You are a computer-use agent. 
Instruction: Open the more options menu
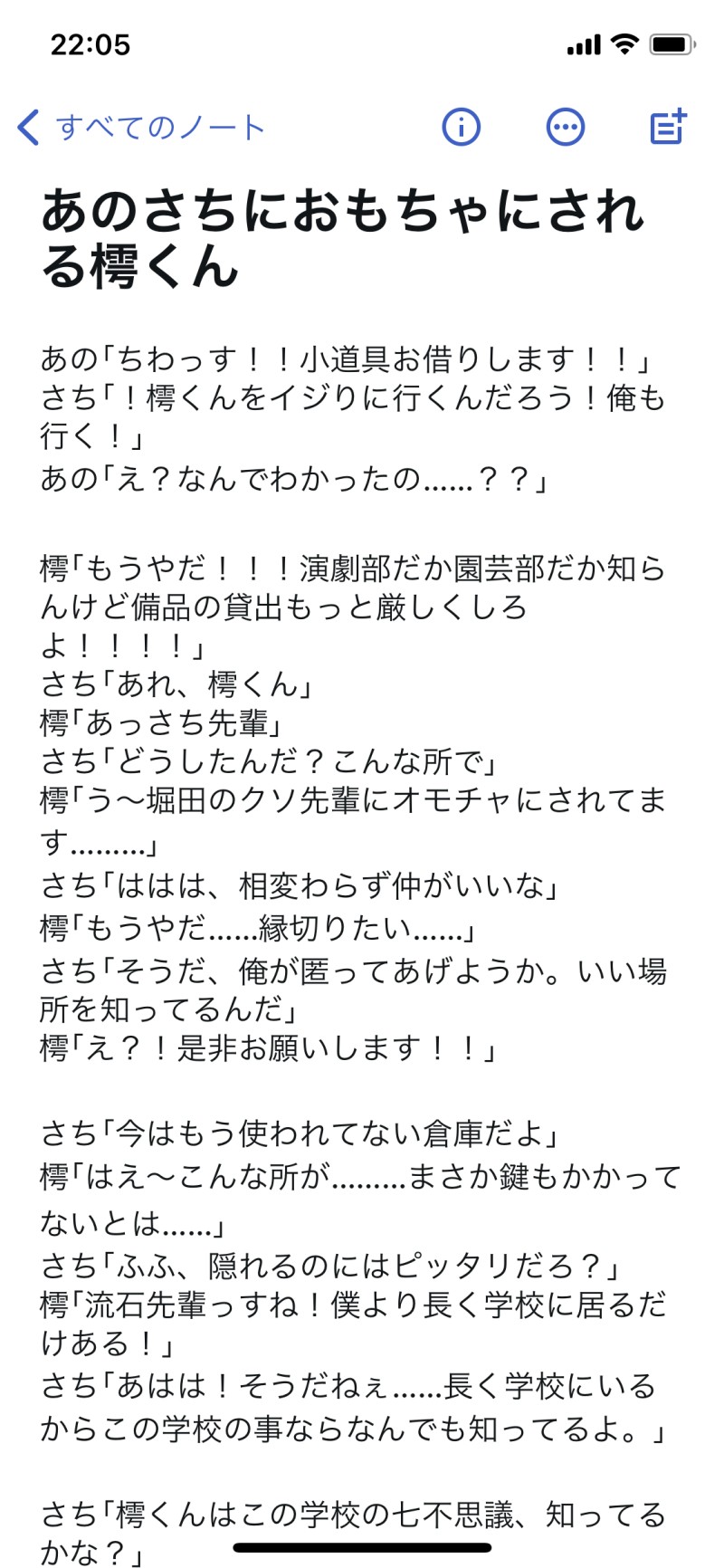click(x=566, y=128)
